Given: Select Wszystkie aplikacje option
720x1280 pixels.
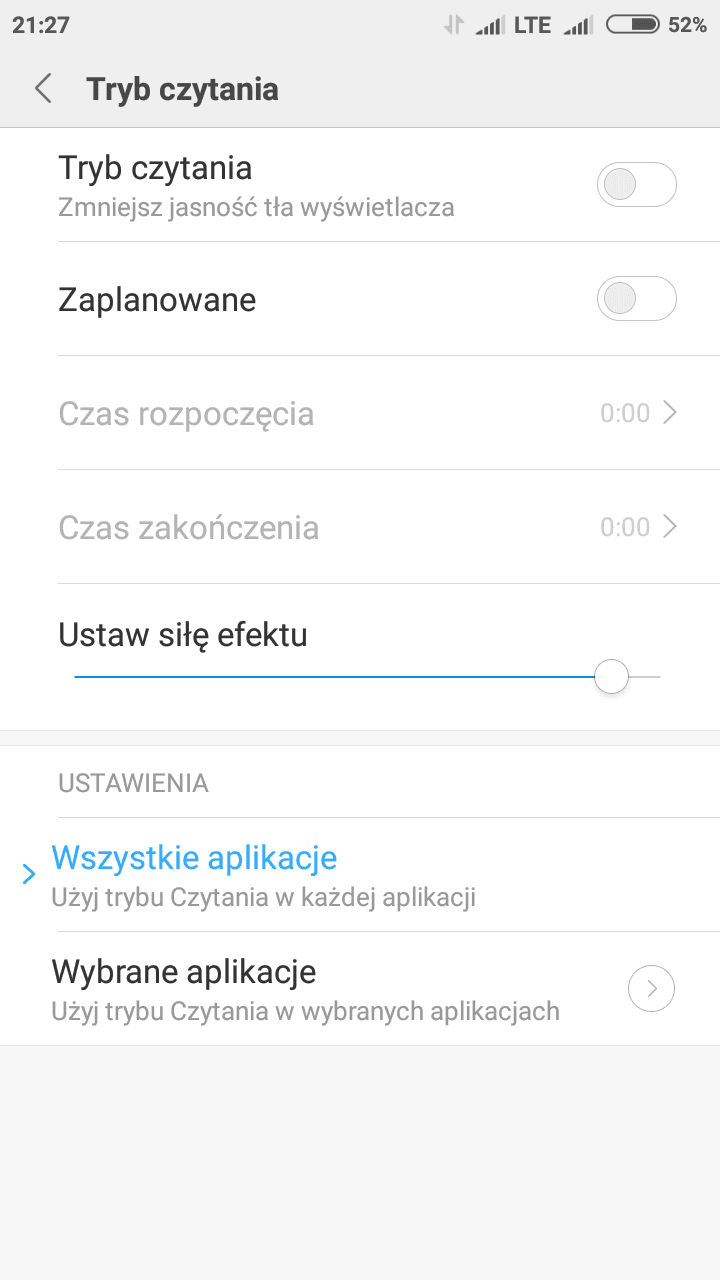Looking at the screenshot, I should [x=360, y=875].
